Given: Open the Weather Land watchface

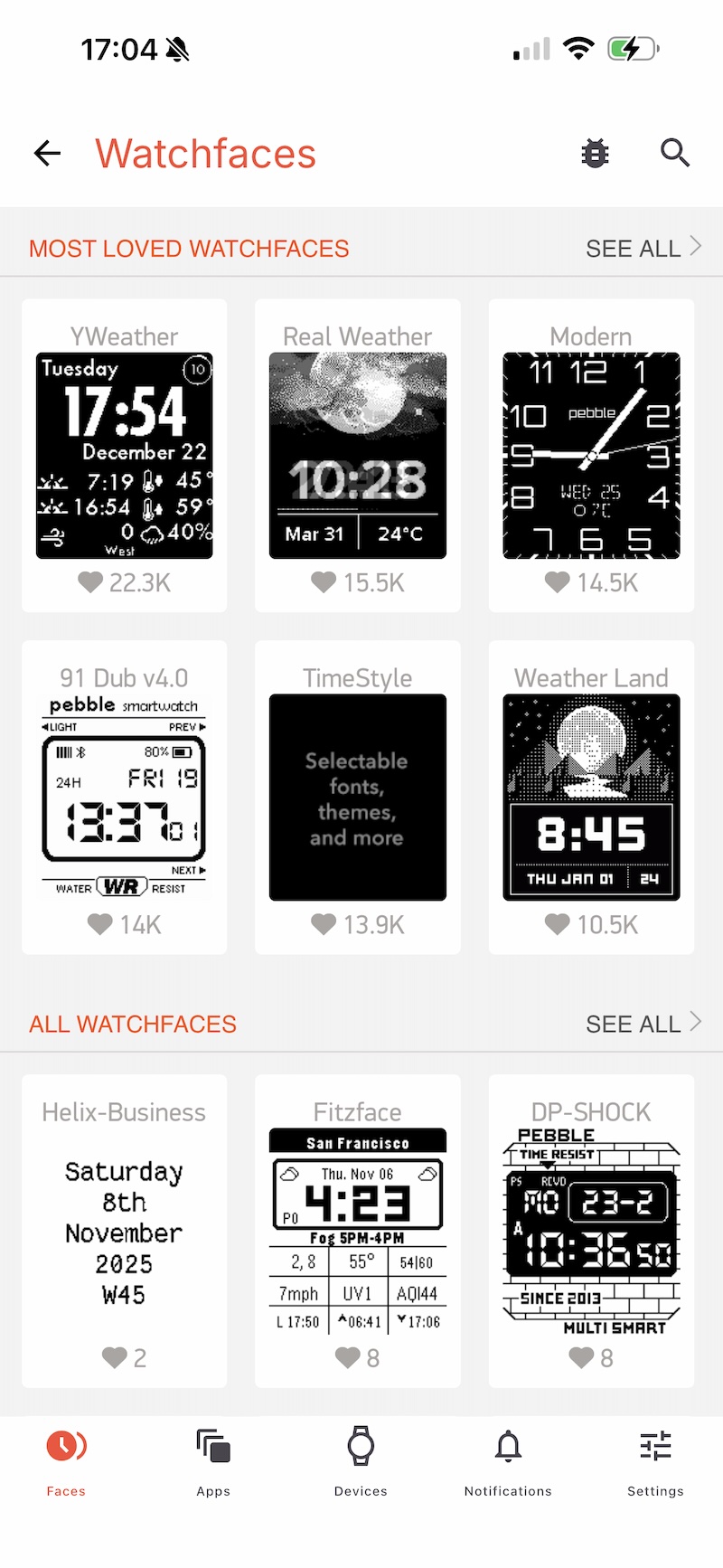Looking at the screenshot, I should 591,797.
